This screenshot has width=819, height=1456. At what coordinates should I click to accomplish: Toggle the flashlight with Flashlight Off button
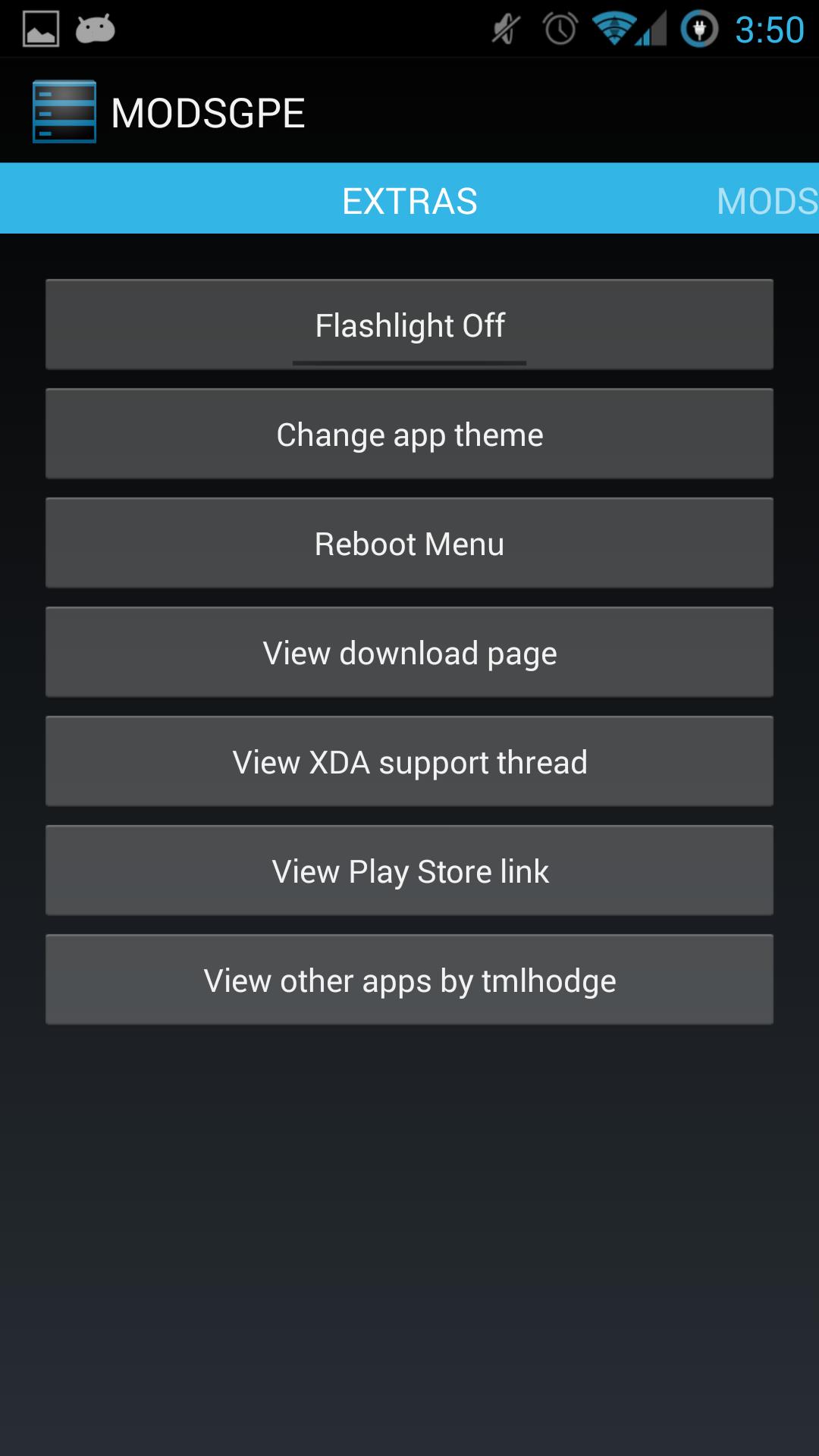(409, 325)
